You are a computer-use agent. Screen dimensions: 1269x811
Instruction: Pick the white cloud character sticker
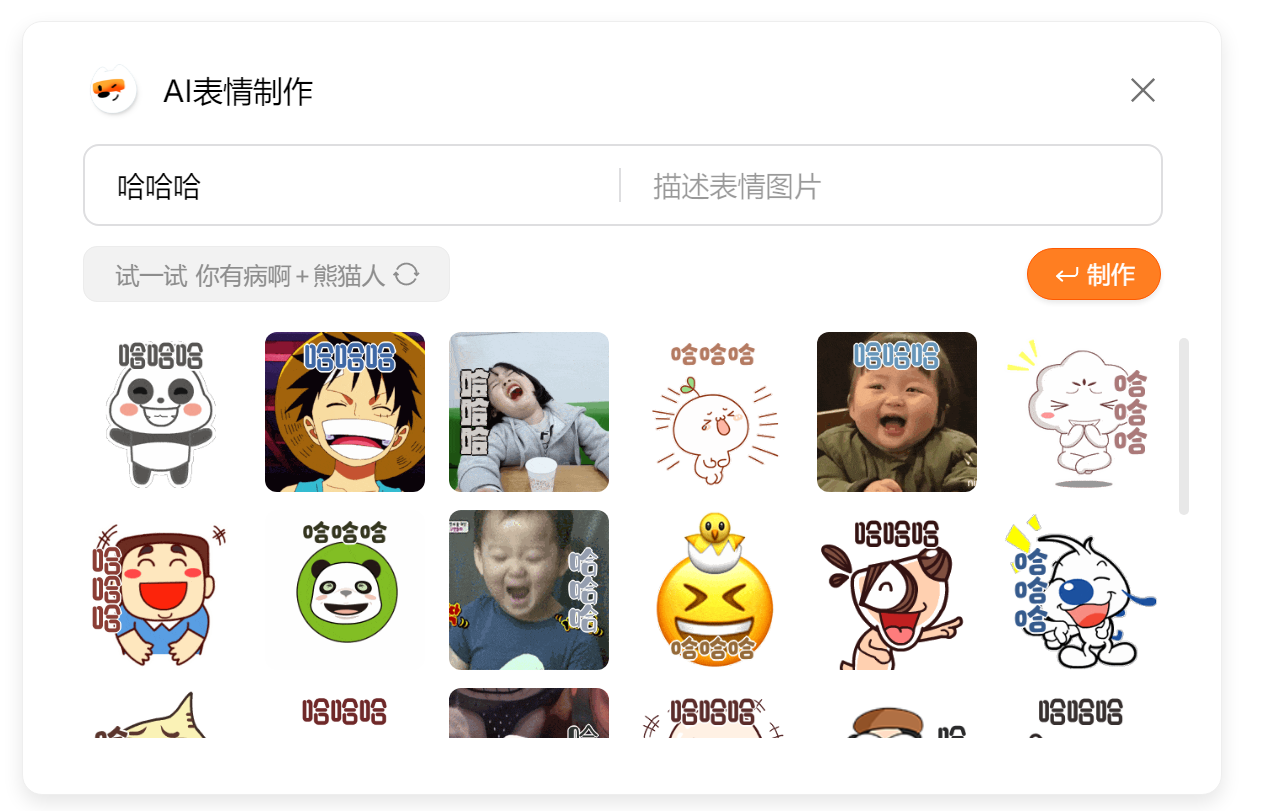point(1081,412)
